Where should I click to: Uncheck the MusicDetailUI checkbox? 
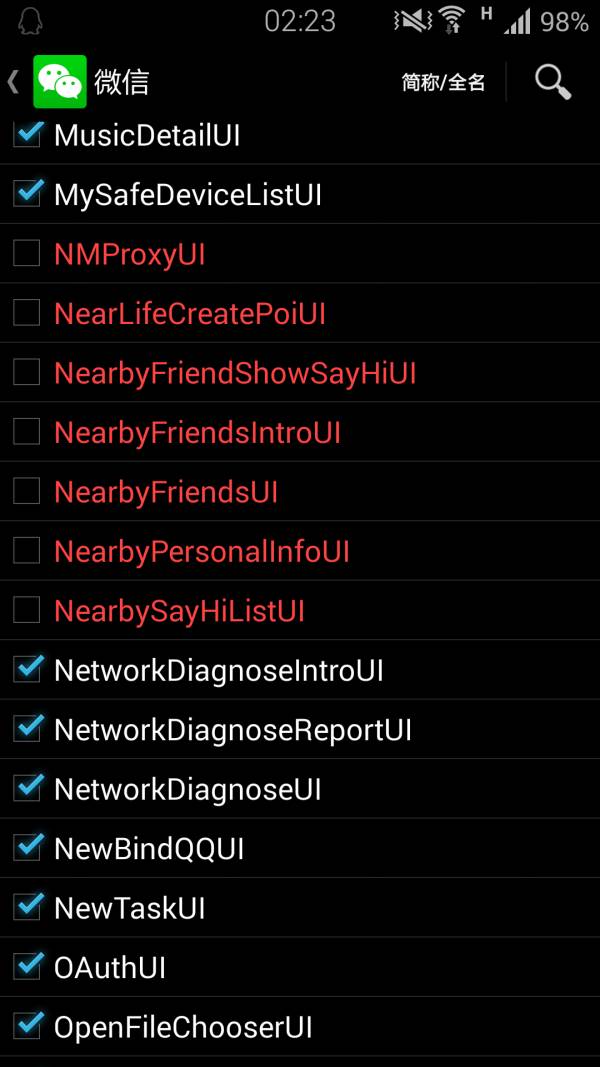pos(27,135)
